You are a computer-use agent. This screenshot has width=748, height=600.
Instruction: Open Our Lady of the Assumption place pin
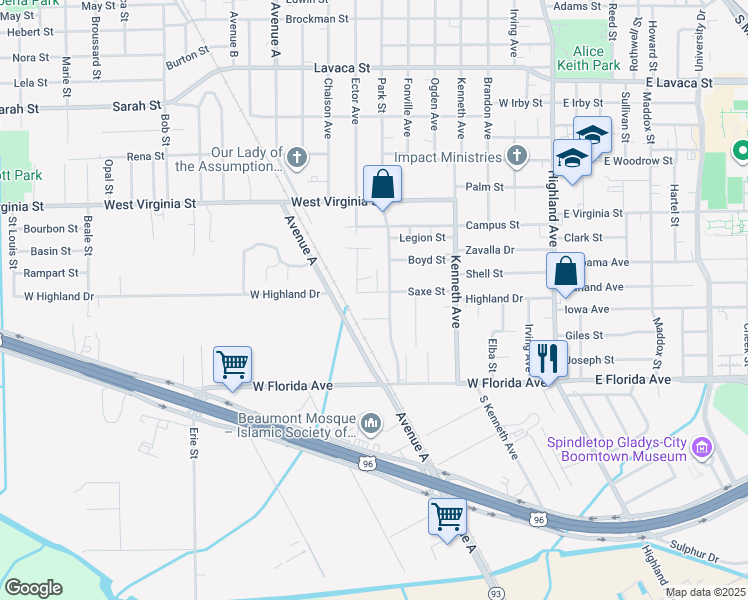coord(297,158)
